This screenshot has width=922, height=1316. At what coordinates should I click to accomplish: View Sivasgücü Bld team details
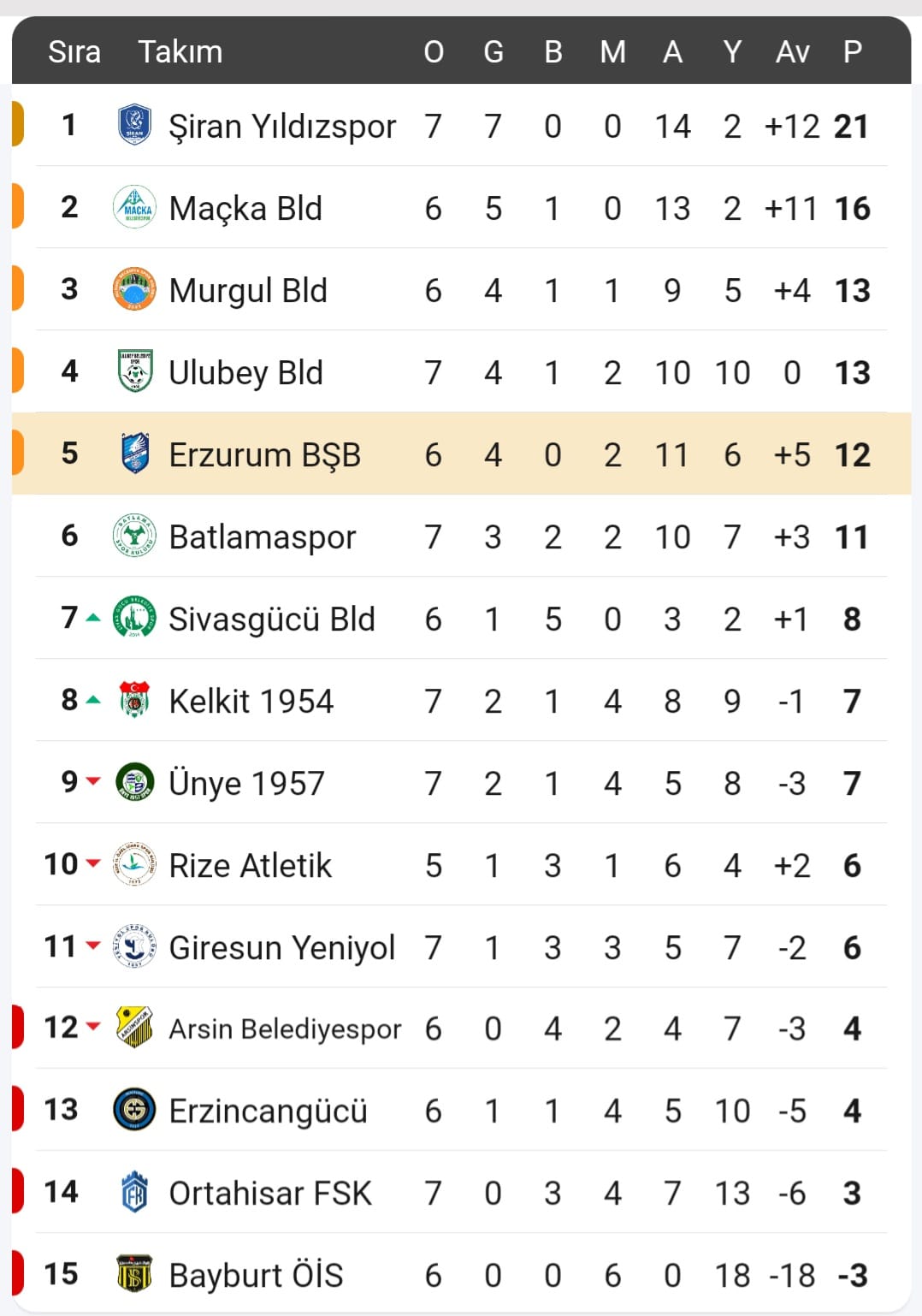271,619
